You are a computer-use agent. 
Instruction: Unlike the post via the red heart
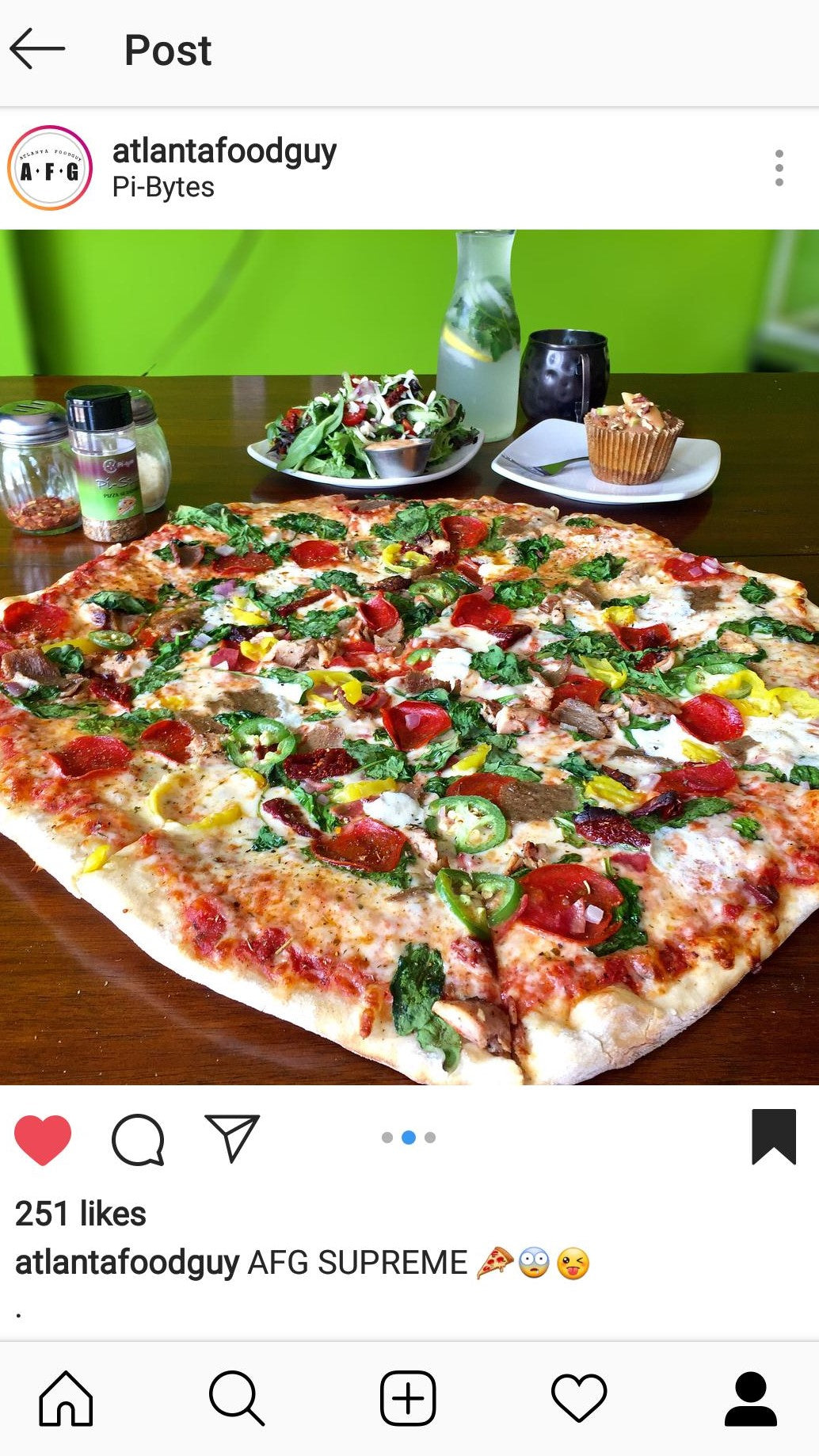(43, 1139)
